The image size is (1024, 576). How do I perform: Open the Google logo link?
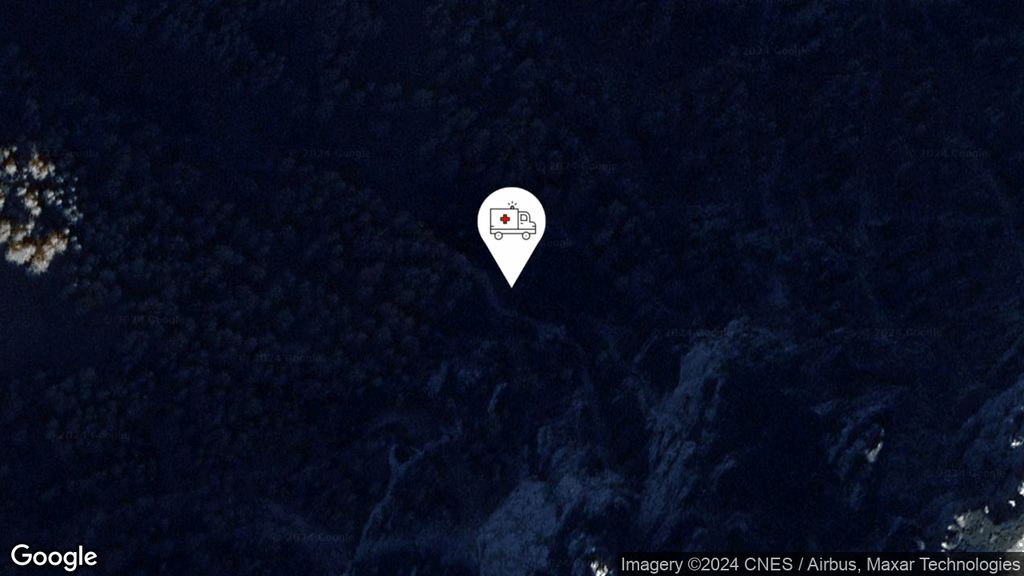coord(54,557)
